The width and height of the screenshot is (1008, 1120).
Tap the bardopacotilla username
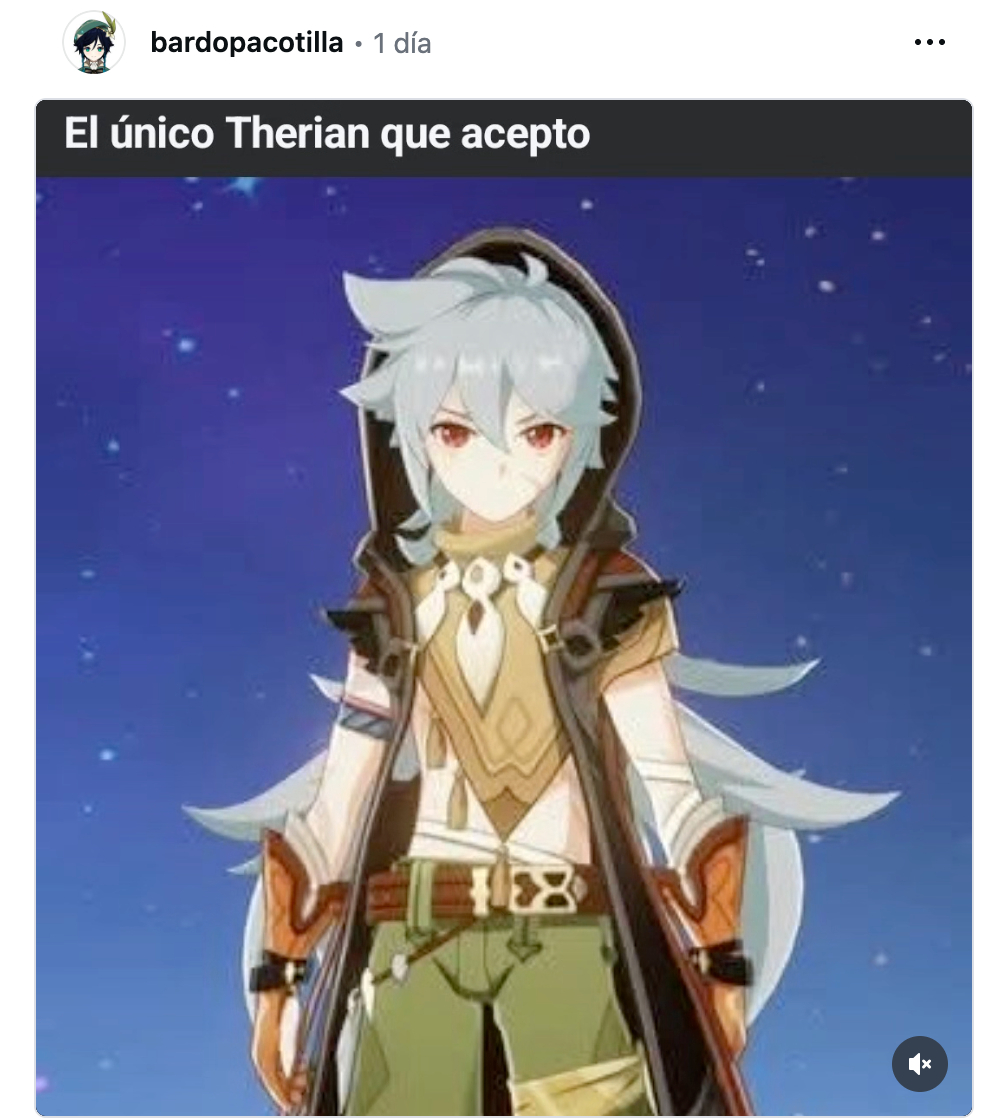tap(246, 43)
